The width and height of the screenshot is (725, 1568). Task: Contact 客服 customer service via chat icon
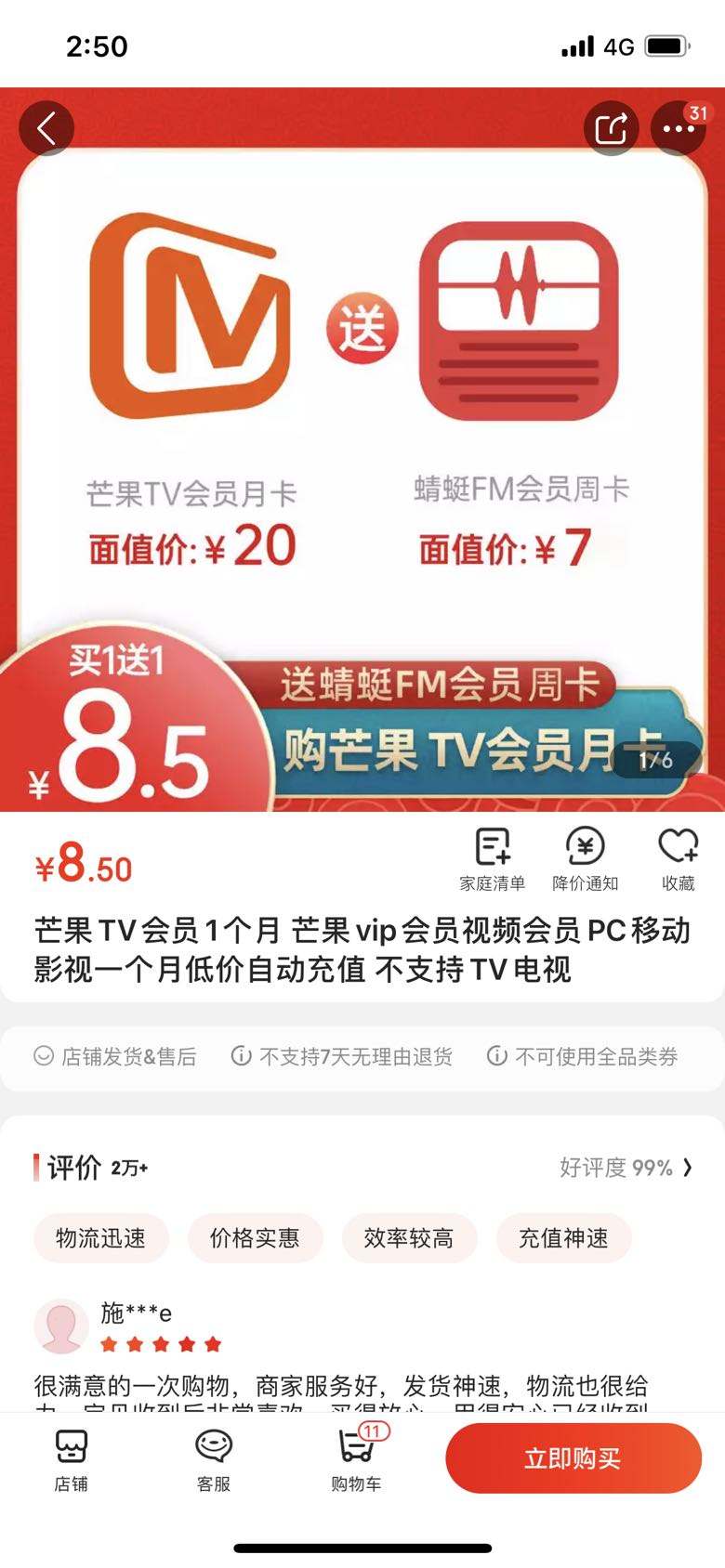click(x=214, y=1458)
